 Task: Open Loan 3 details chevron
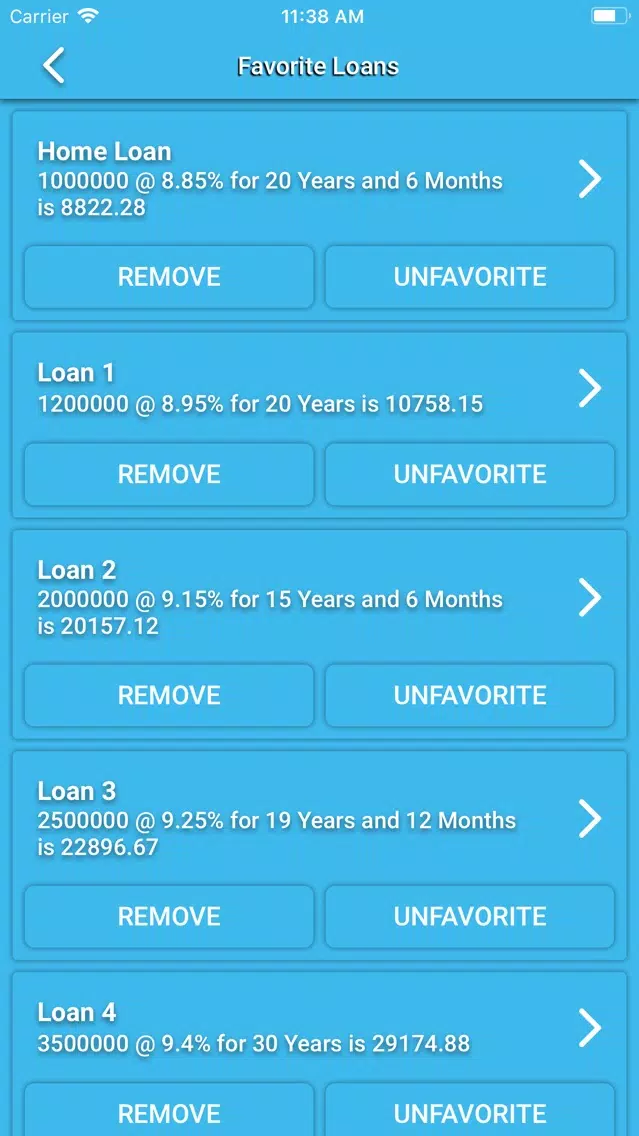[x=590, y=819]
